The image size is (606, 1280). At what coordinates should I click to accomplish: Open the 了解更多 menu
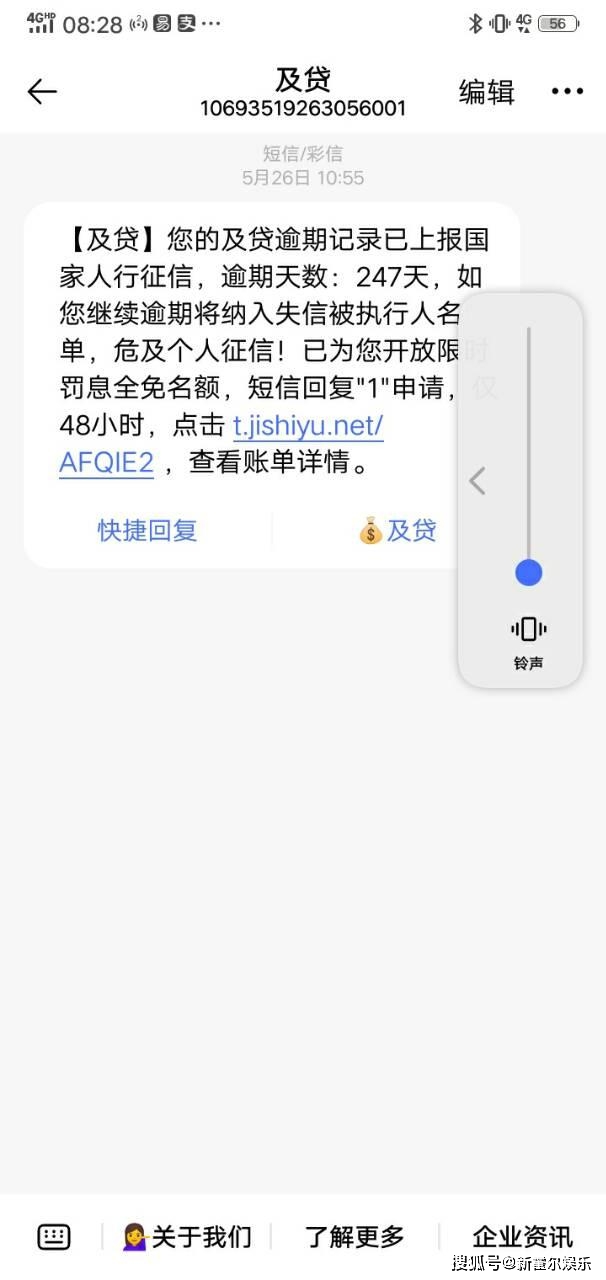[x=354, y=1237]
